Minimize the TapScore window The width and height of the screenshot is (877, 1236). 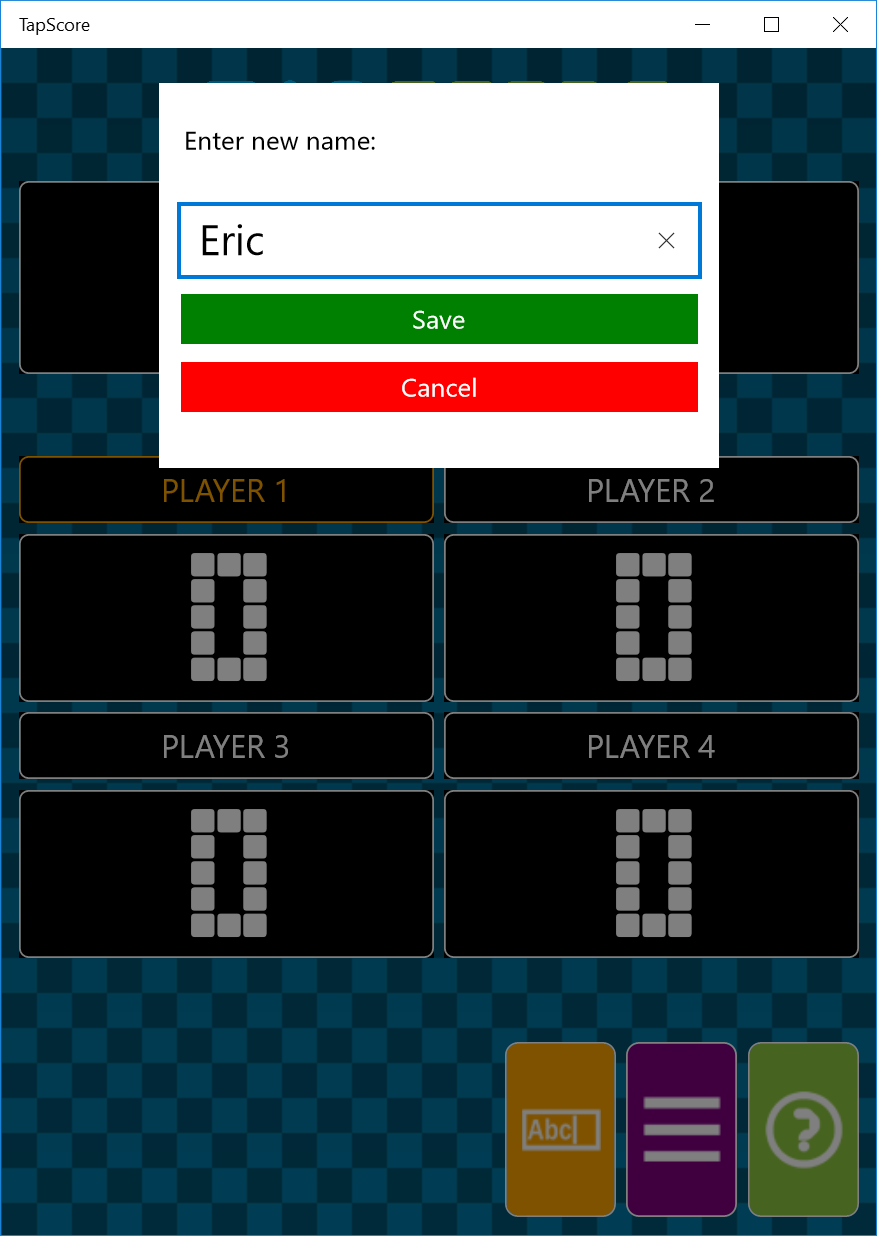[x=703, y=25]
